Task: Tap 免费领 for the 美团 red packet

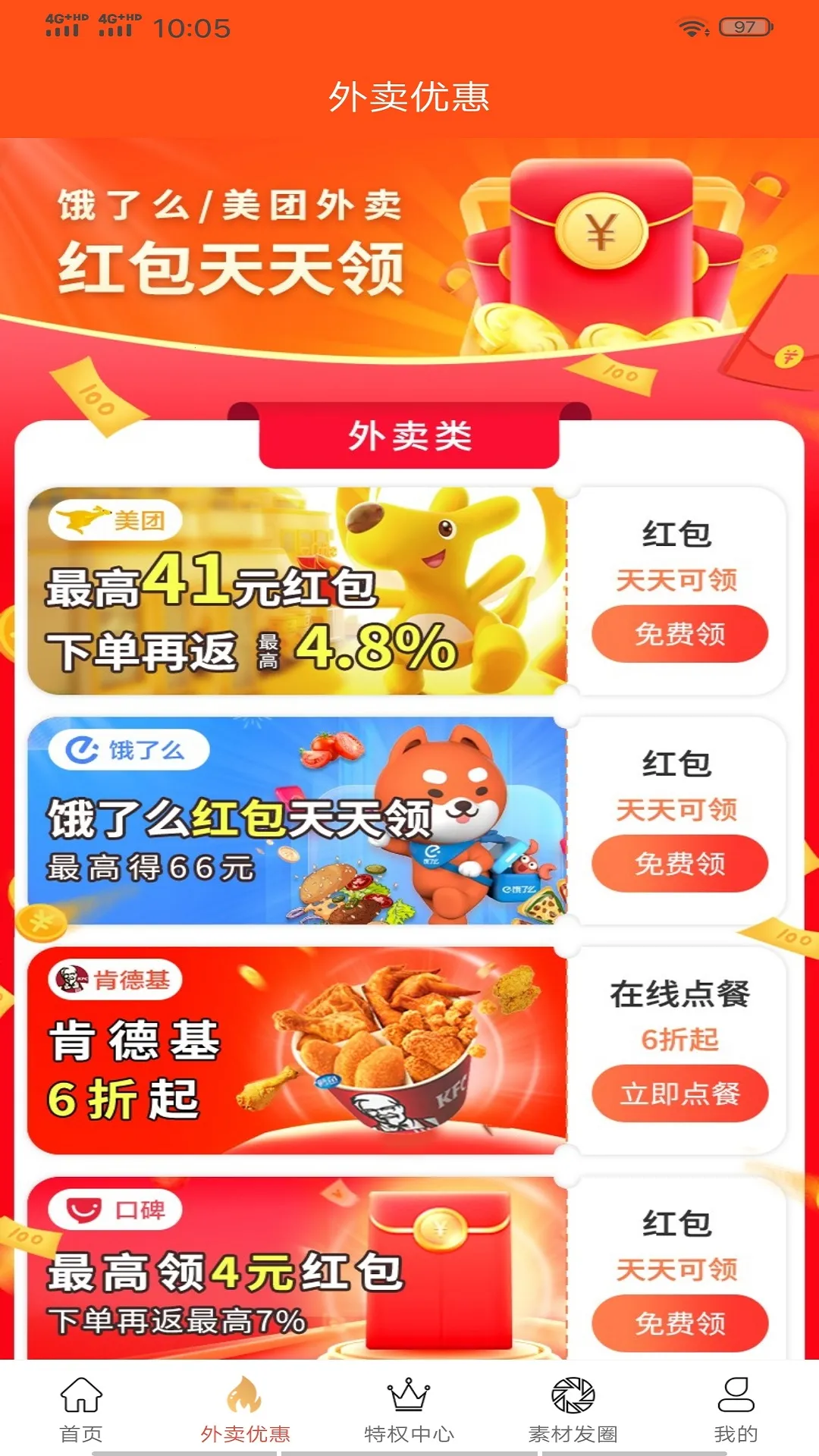Action: [679, 634]
